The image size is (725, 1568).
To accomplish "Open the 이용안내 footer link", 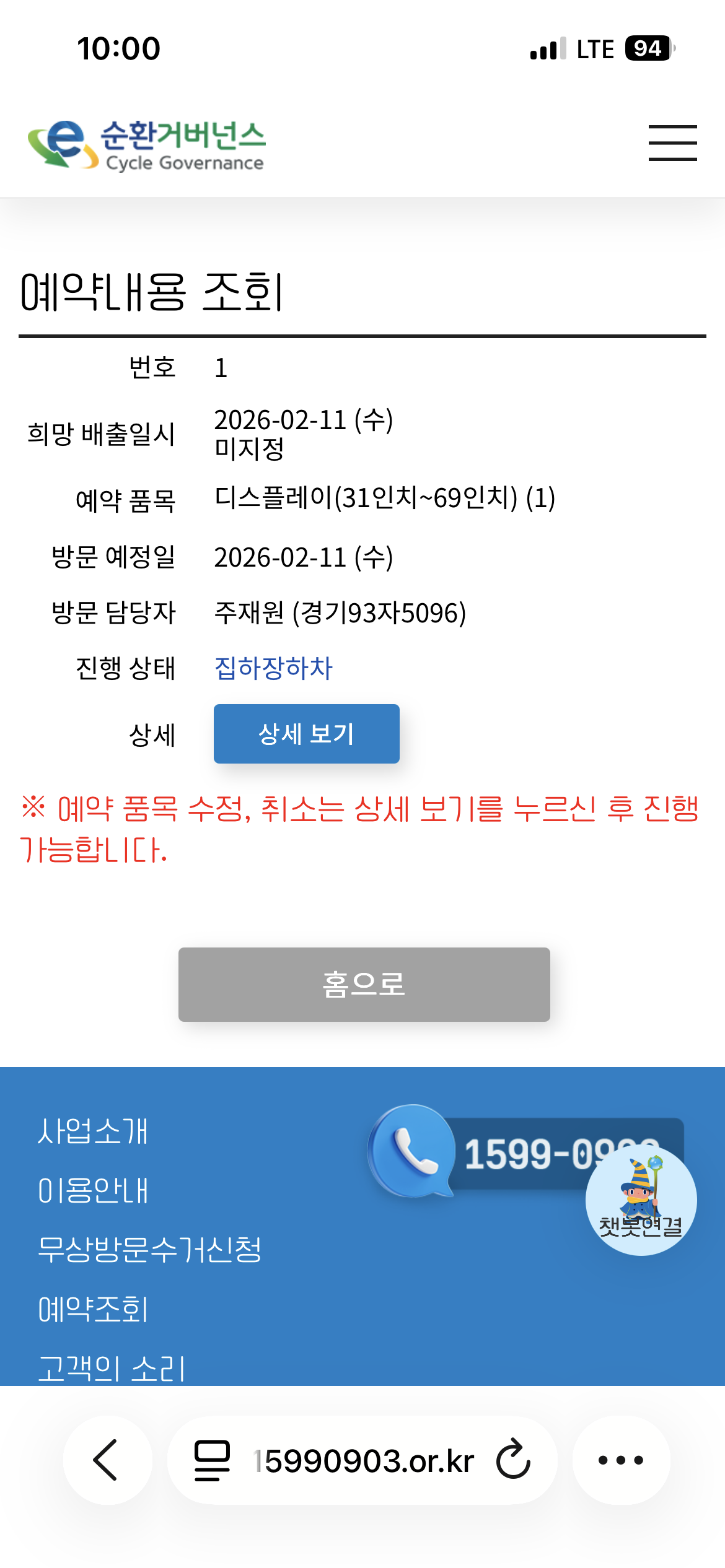I will tap(93, 1190).
